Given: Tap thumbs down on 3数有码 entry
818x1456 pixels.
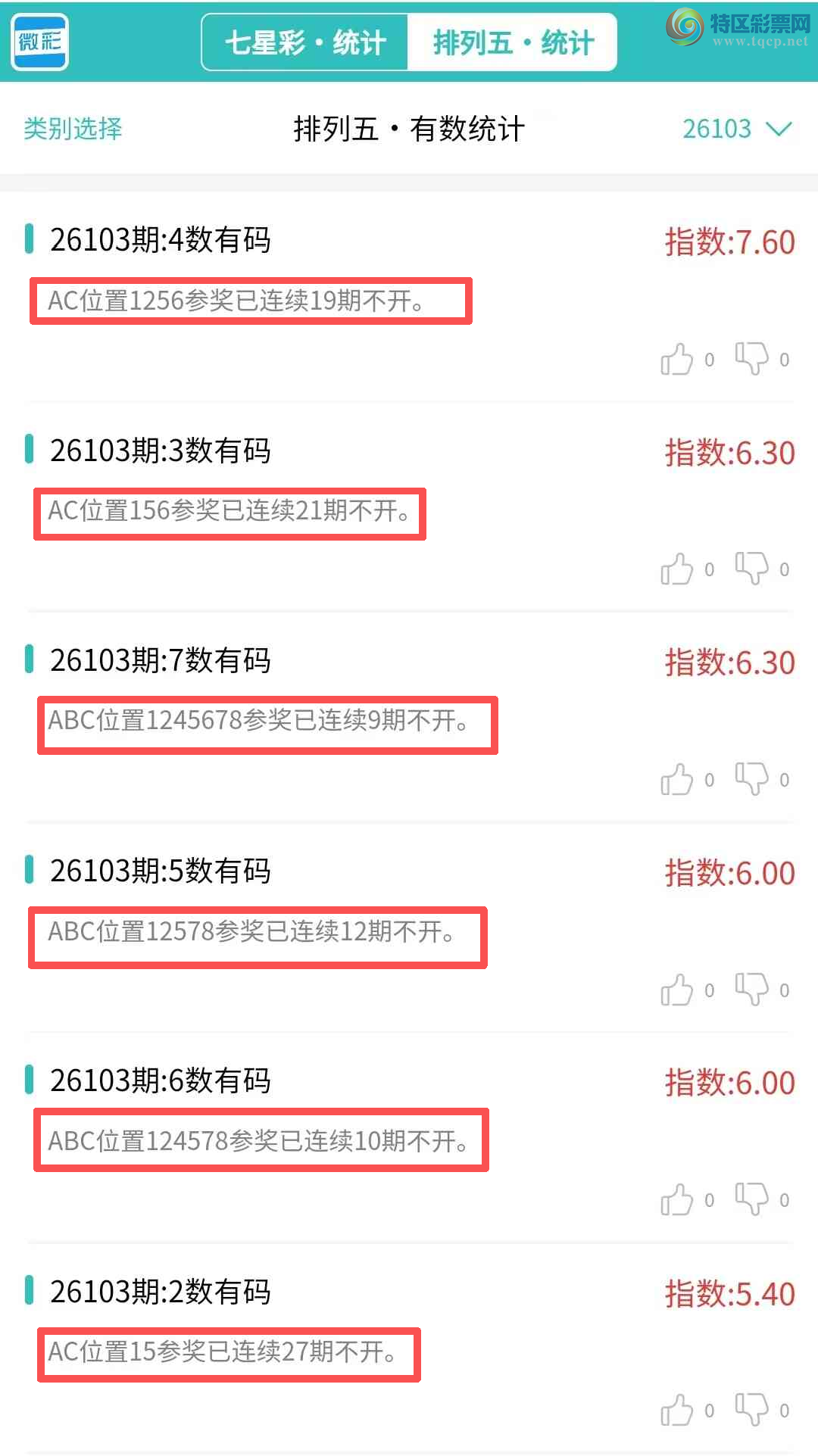Looking at the screenshot, I should click(x=751, y=567).
